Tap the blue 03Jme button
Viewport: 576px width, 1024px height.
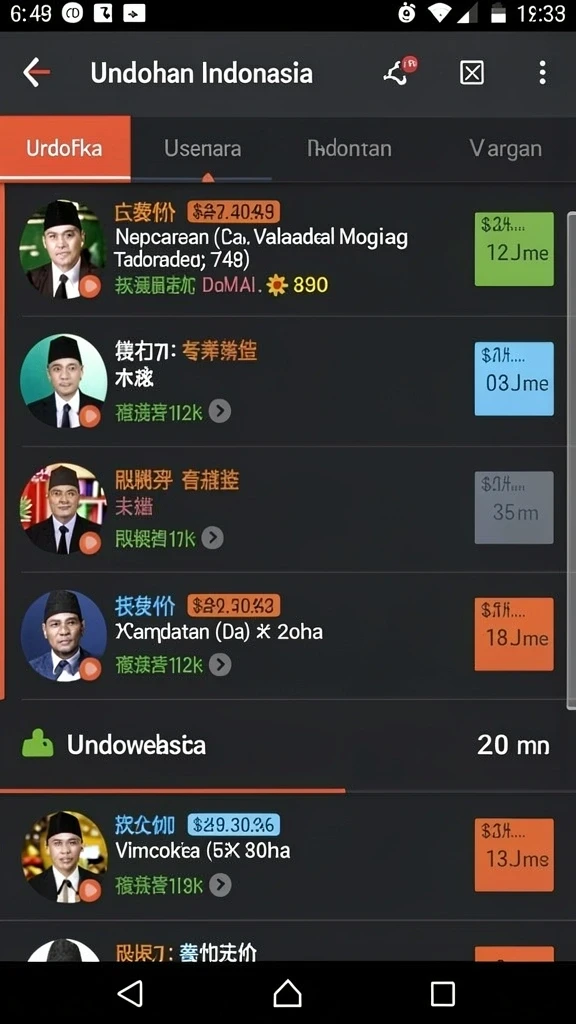coord(514,379)
